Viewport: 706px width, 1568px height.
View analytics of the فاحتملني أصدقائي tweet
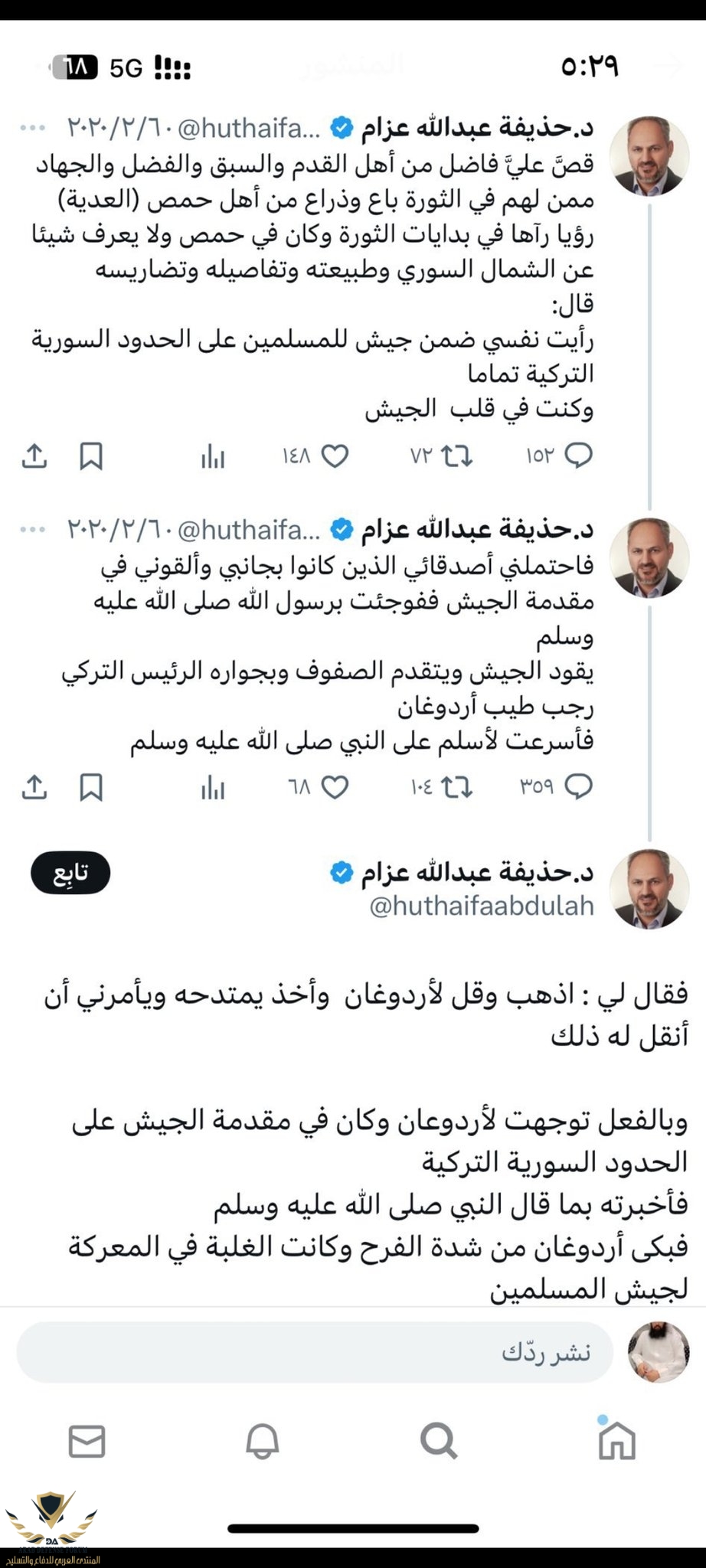click(213, 786)
